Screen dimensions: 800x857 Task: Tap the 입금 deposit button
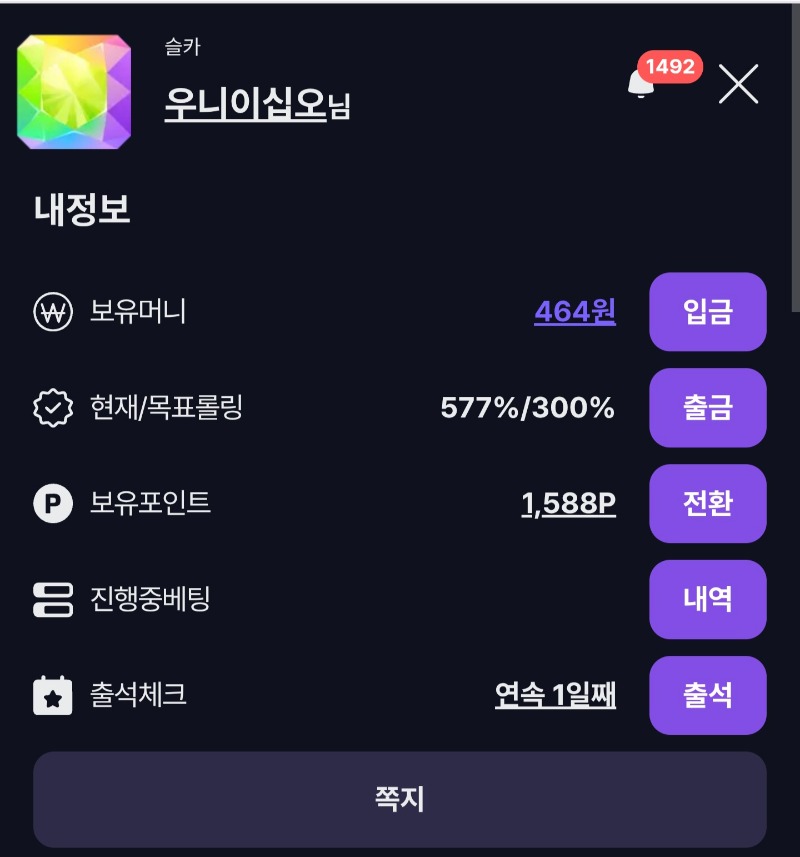(707, 312)
